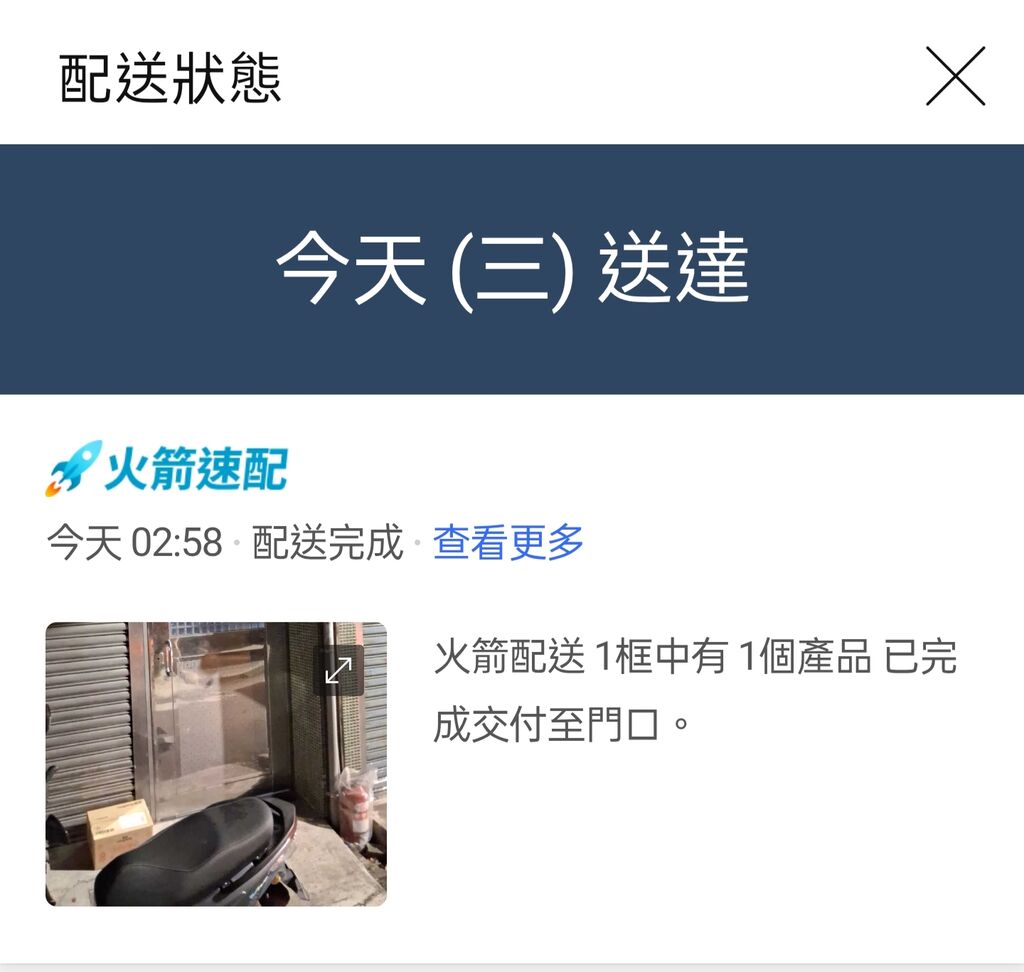Expand the delivery proof photo
The image size is (1024, 972).
tap(339, 670)
